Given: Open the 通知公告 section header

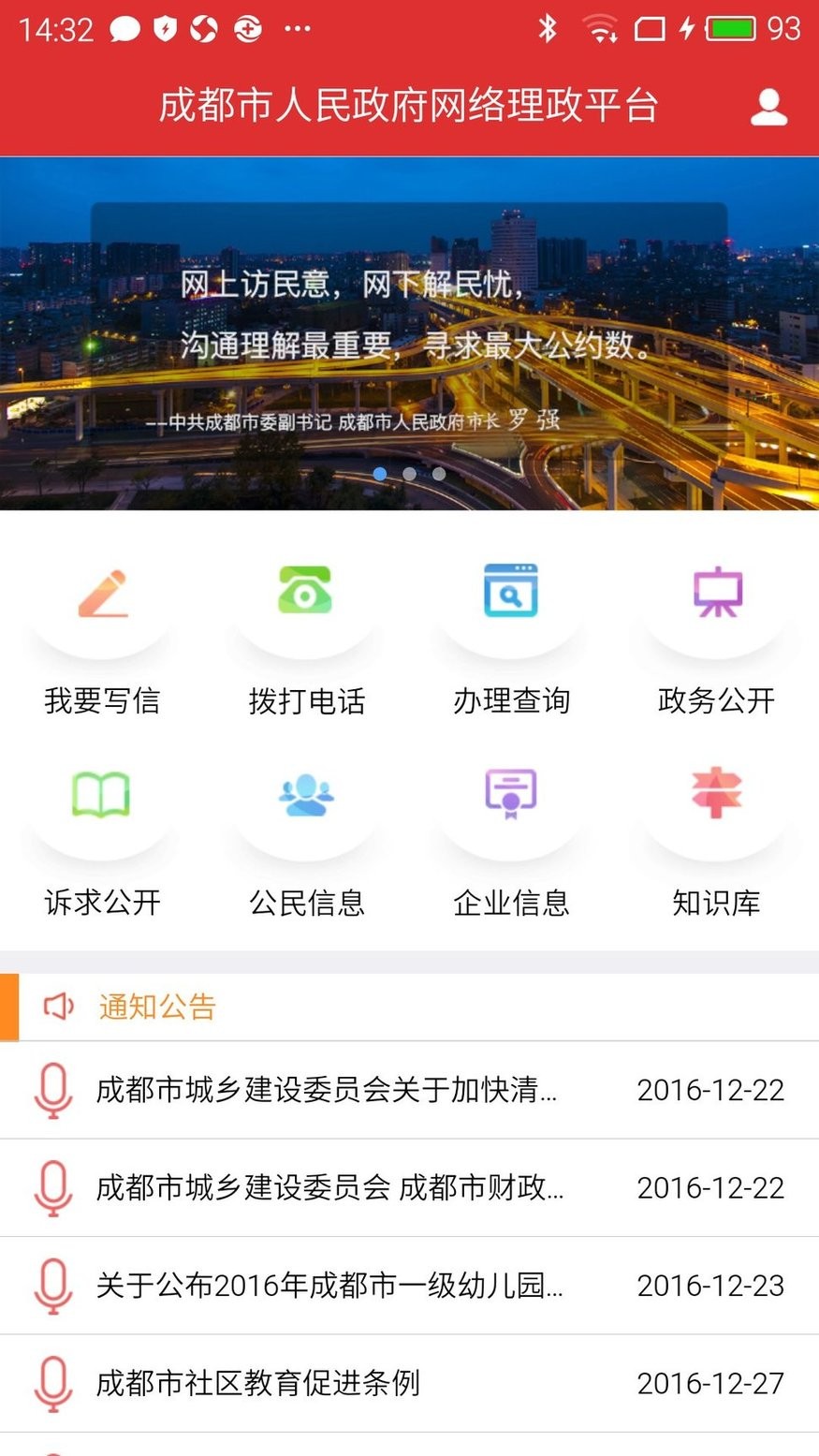Looking at the screenshot, I should point(156,1006).
